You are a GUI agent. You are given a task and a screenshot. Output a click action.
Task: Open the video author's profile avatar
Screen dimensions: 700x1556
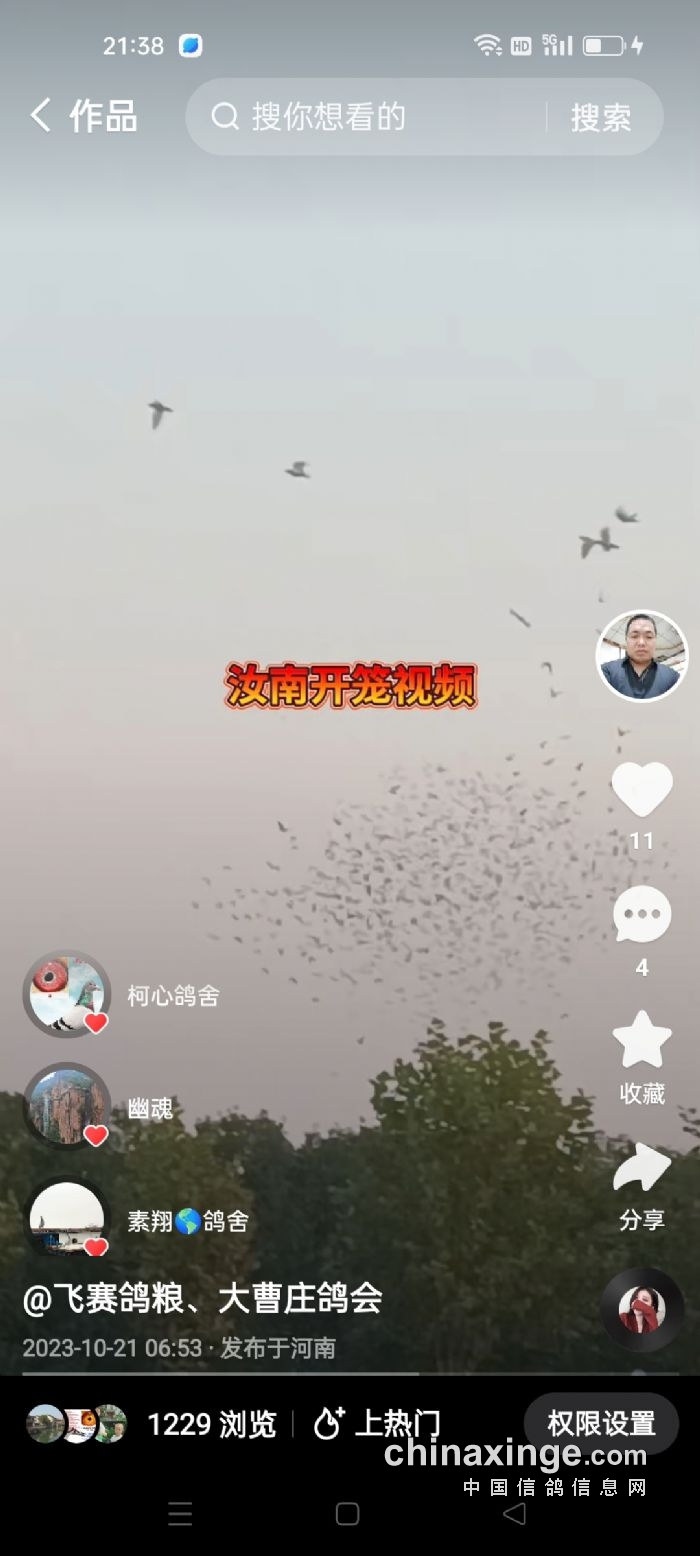tap(642, 656)
